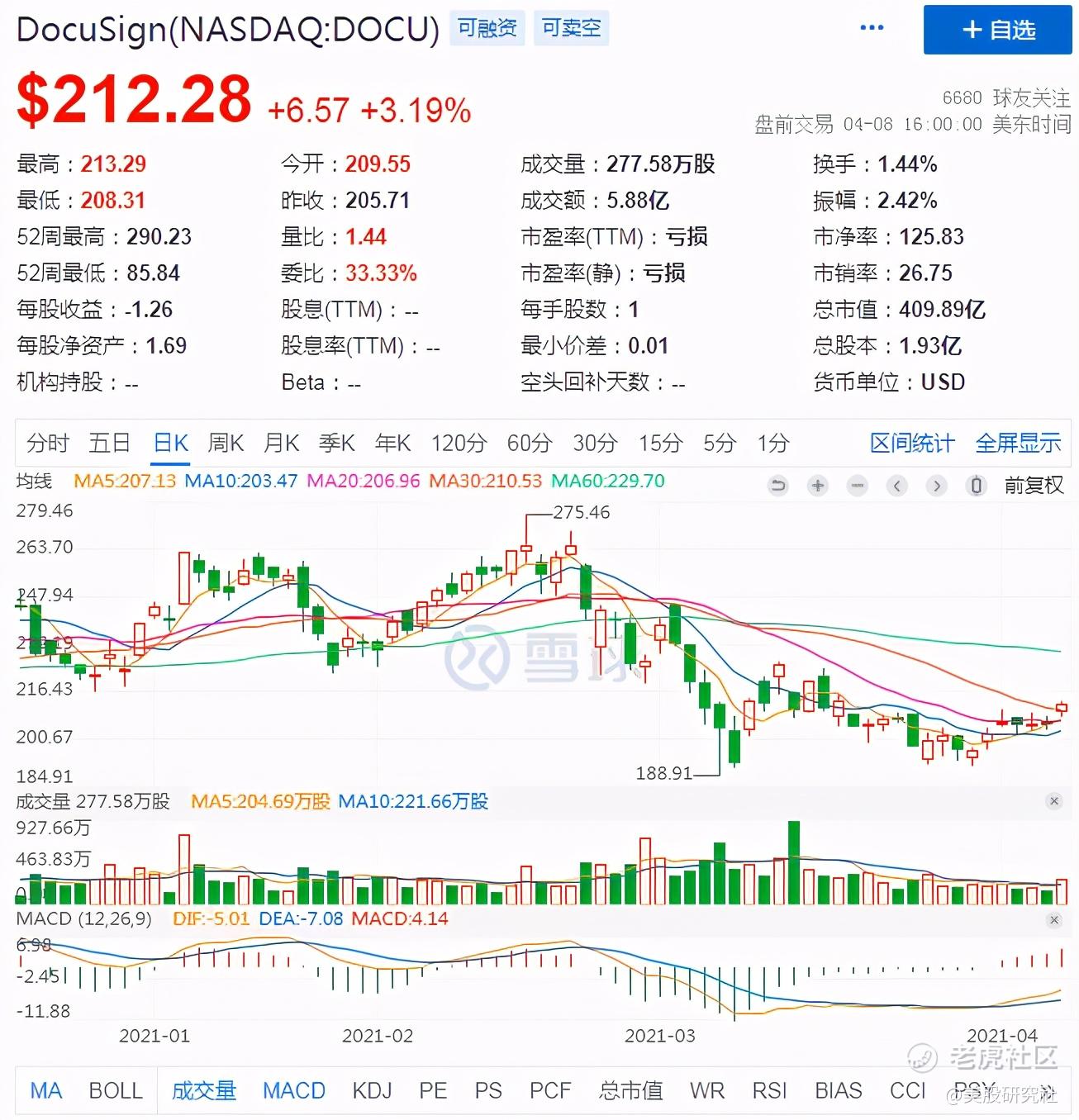Move chart left with the left arrow
This screenshot has height=1120, width=1079.
[897, 486]
